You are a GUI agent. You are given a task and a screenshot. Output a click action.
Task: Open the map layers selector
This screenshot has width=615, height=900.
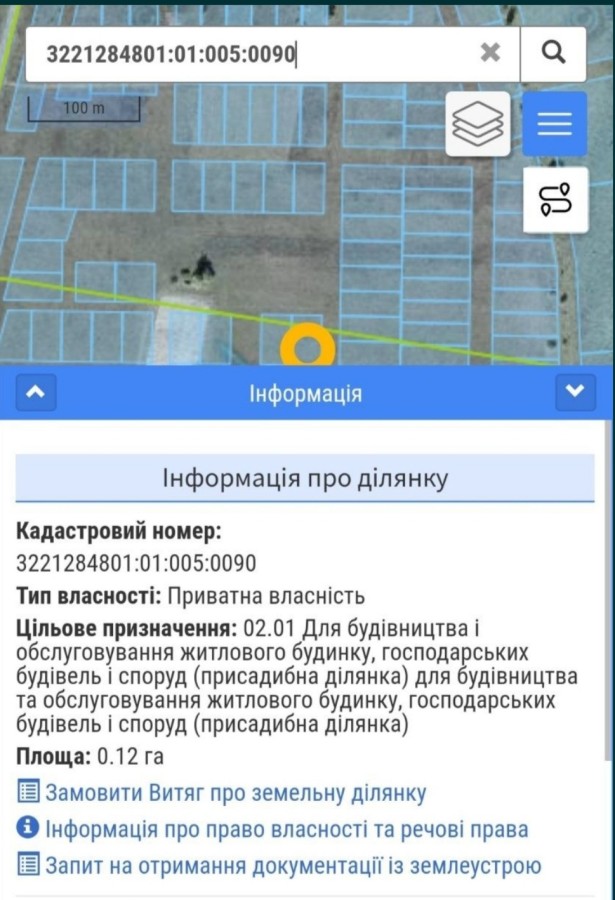(x=478, y=124)
